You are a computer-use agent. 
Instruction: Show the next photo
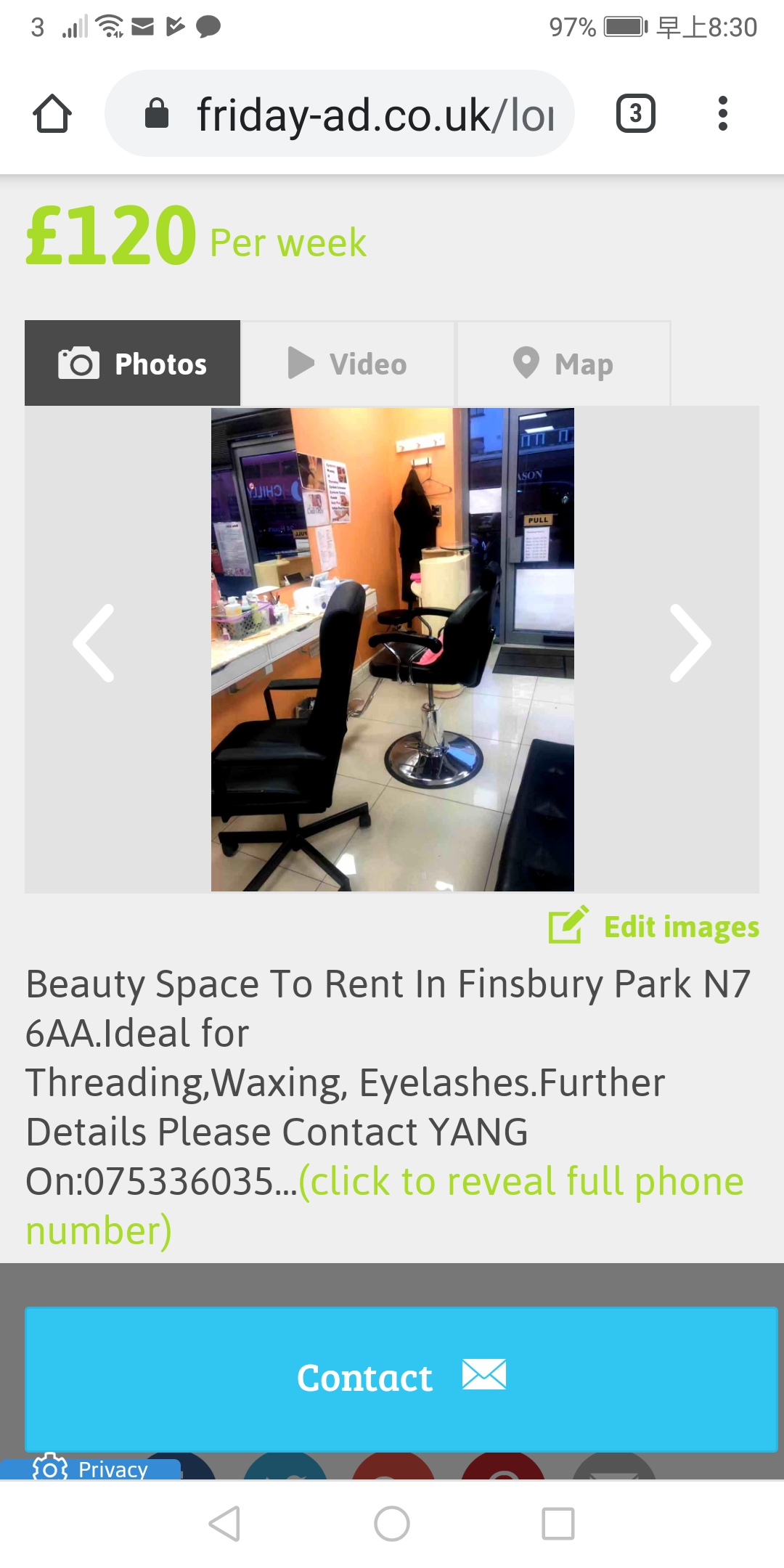(x=689, y=643)
